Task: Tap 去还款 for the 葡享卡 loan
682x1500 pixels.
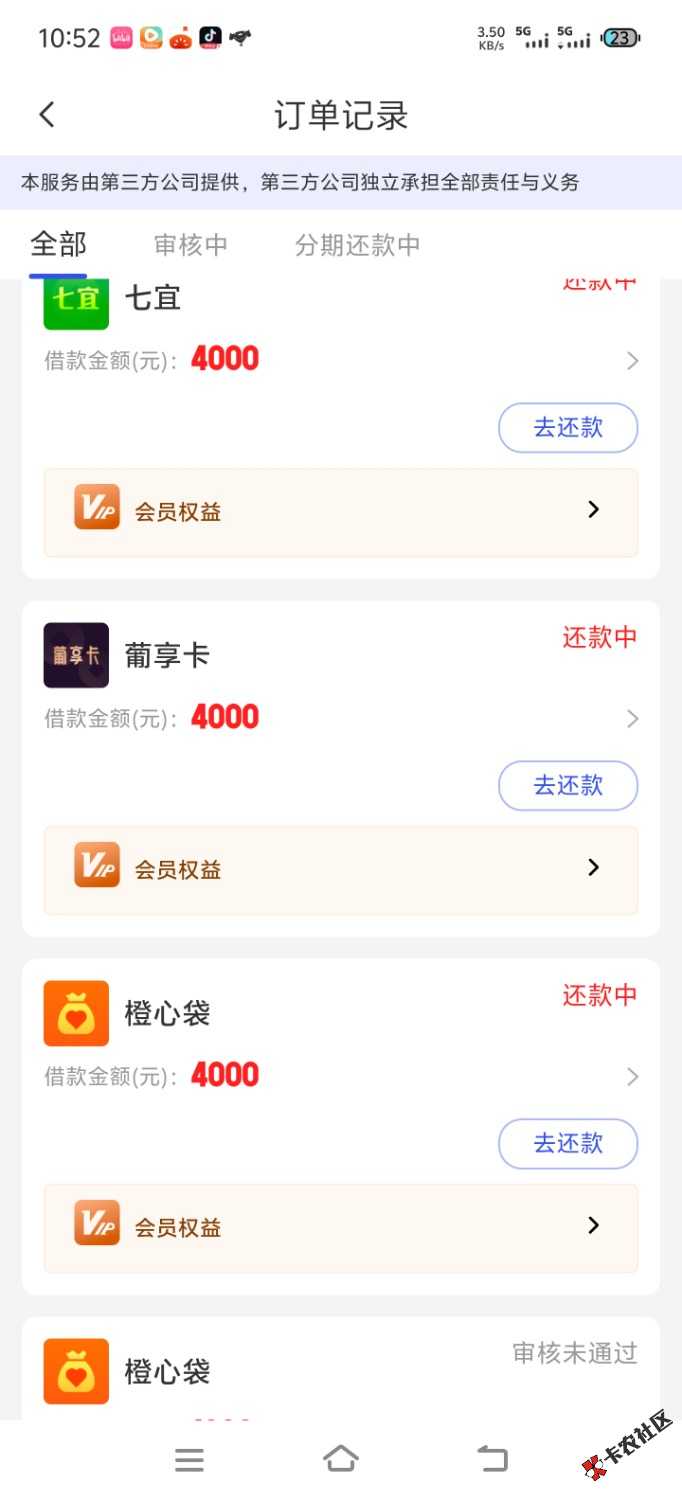Action: [567, 786]
